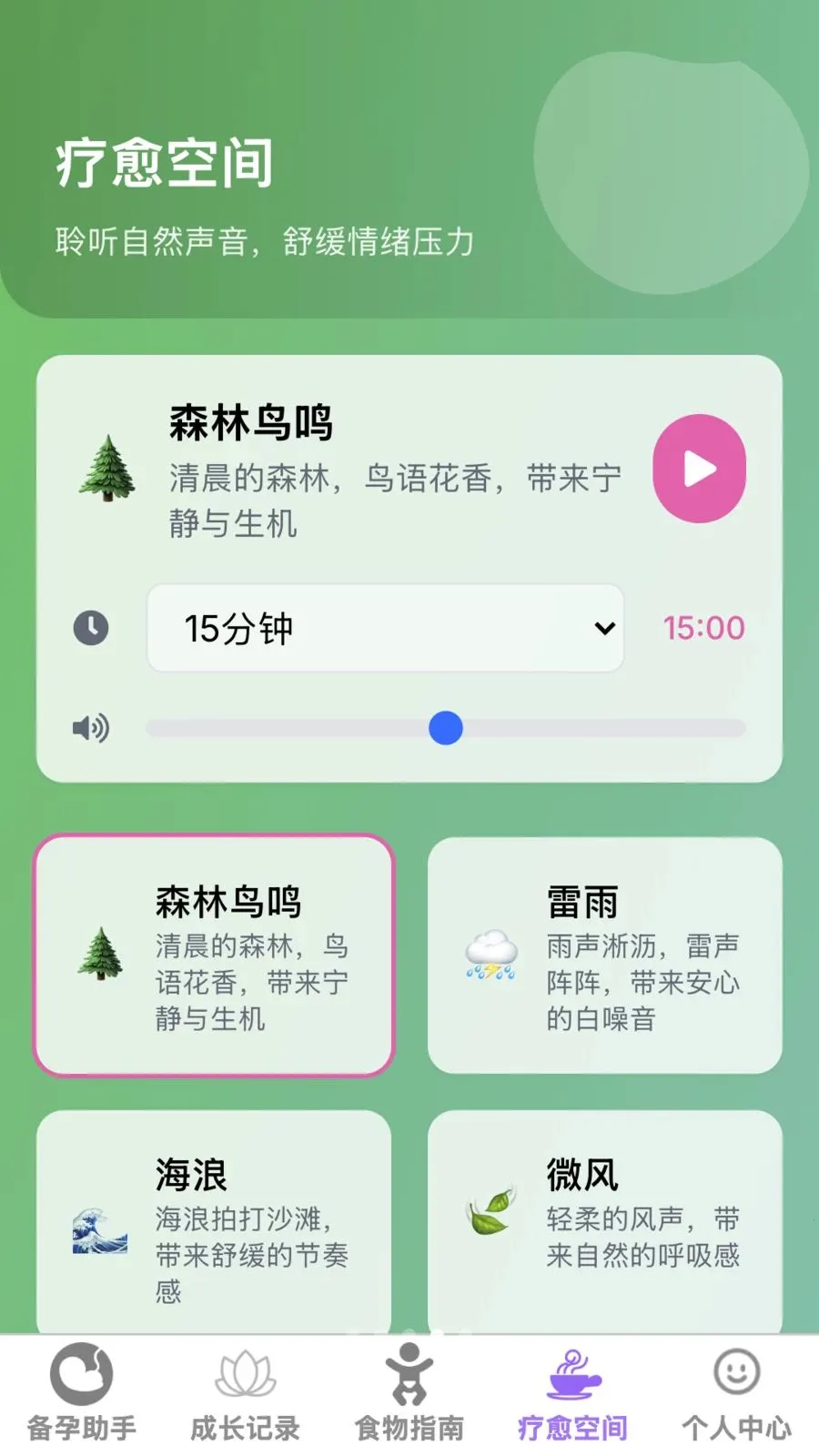Switch to the 成长记录 tab

pyautogui.click(x=247, y=1392)
